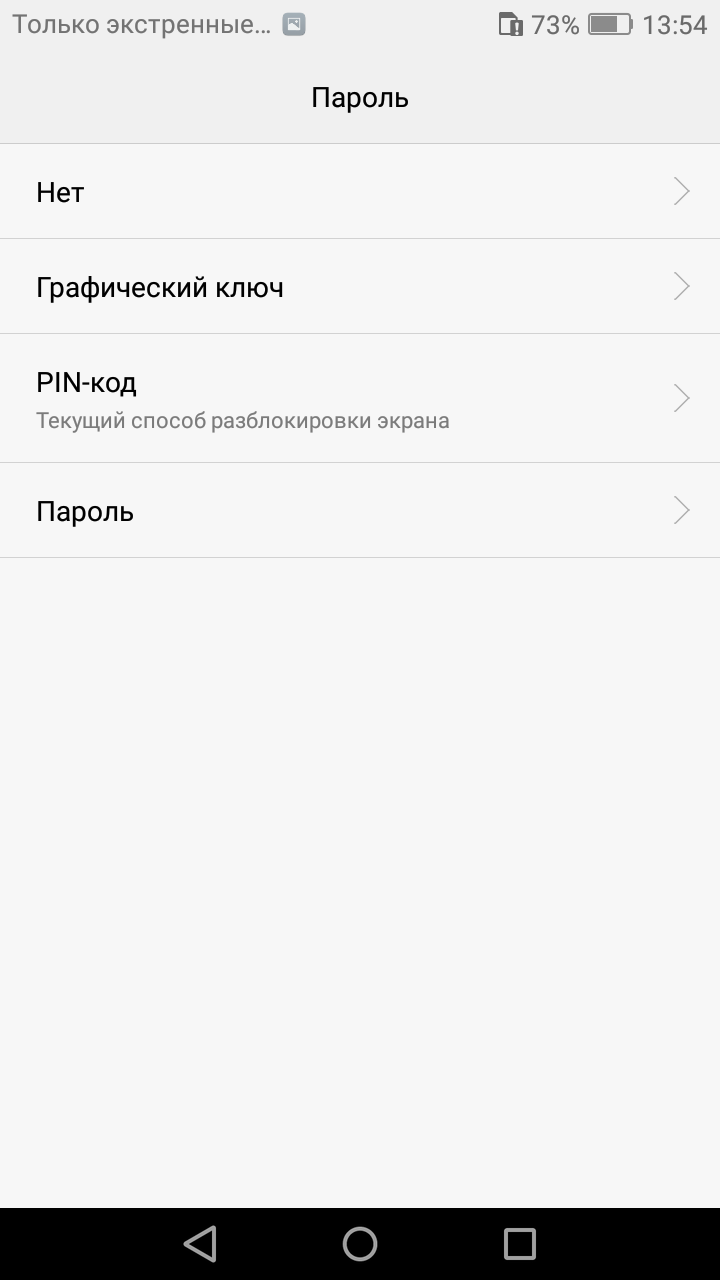
Task: Choose Пароль as the lock method
Action: tap(360, 511)
